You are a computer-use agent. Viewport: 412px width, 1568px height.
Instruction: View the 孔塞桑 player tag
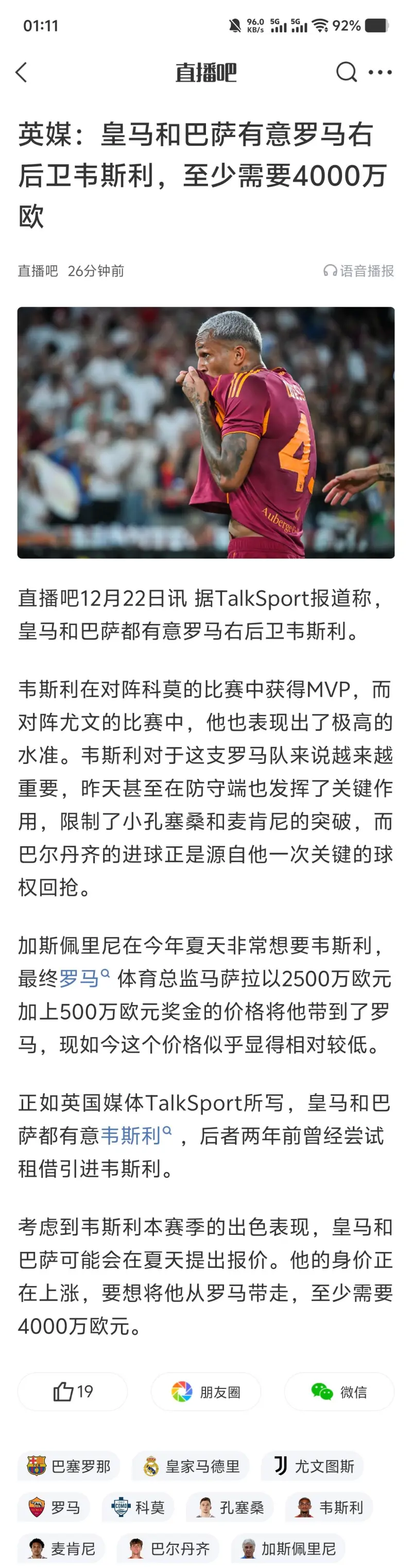pos(229,1507)
